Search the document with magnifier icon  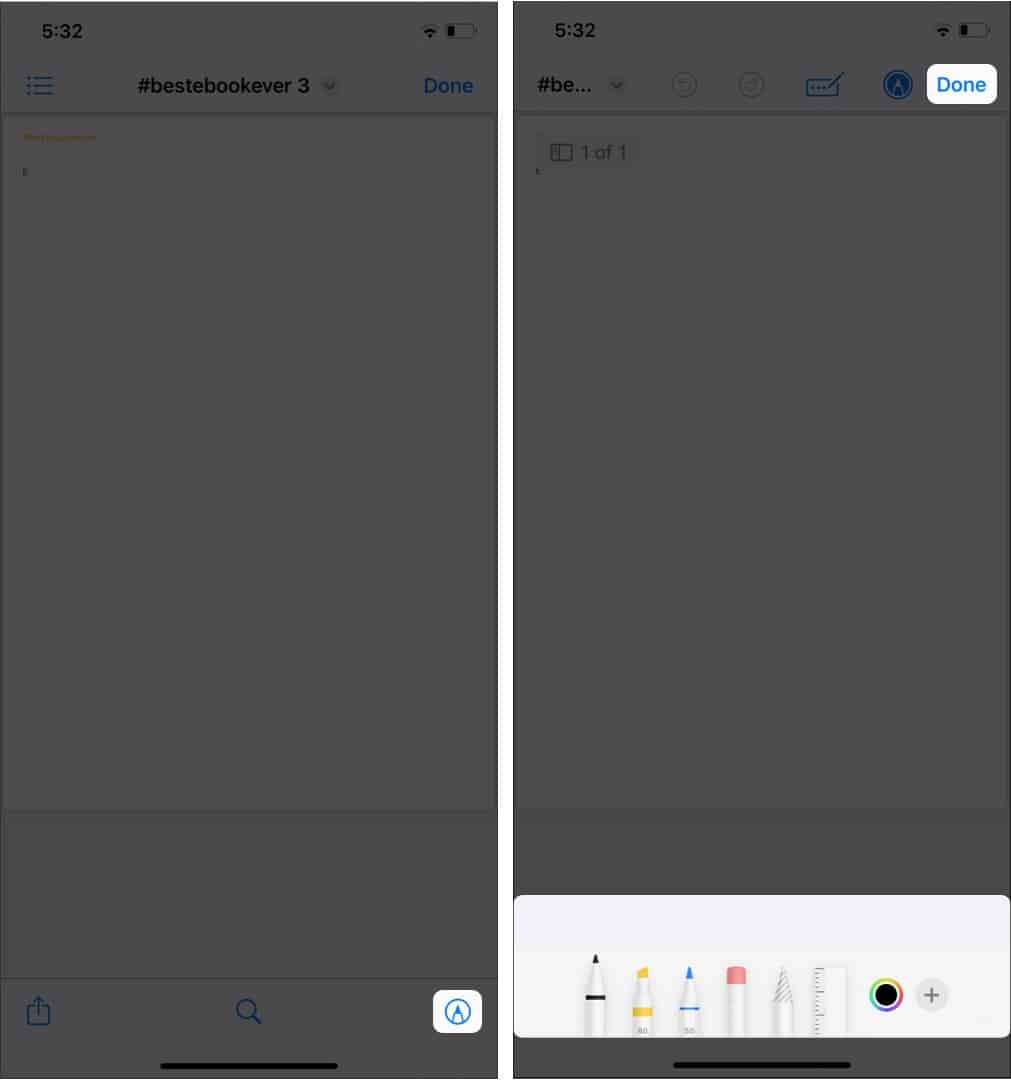coord(248,1011)
